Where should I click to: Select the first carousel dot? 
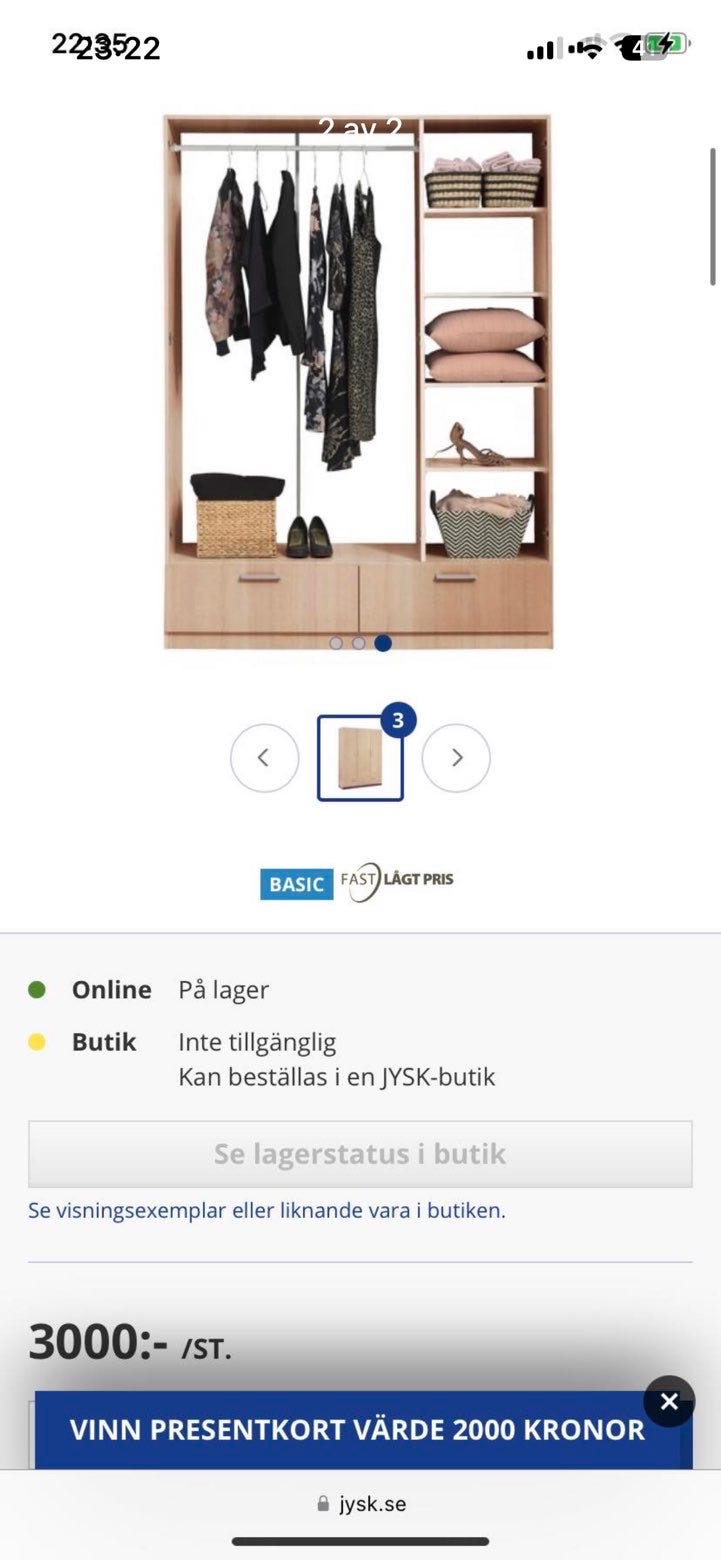[338, 644]
